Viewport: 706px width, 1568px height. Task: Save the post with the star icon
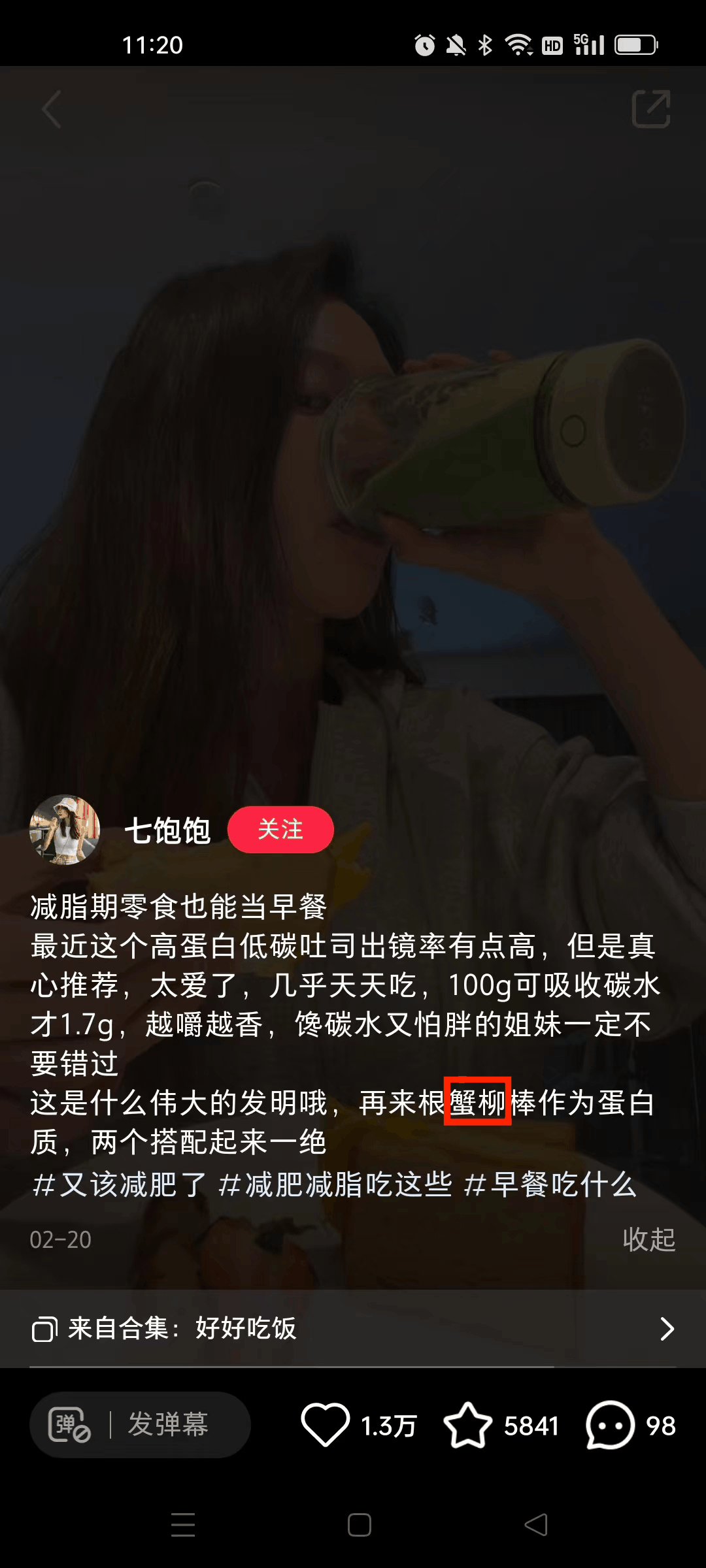pyautogui.click(x=468, y=1425)
